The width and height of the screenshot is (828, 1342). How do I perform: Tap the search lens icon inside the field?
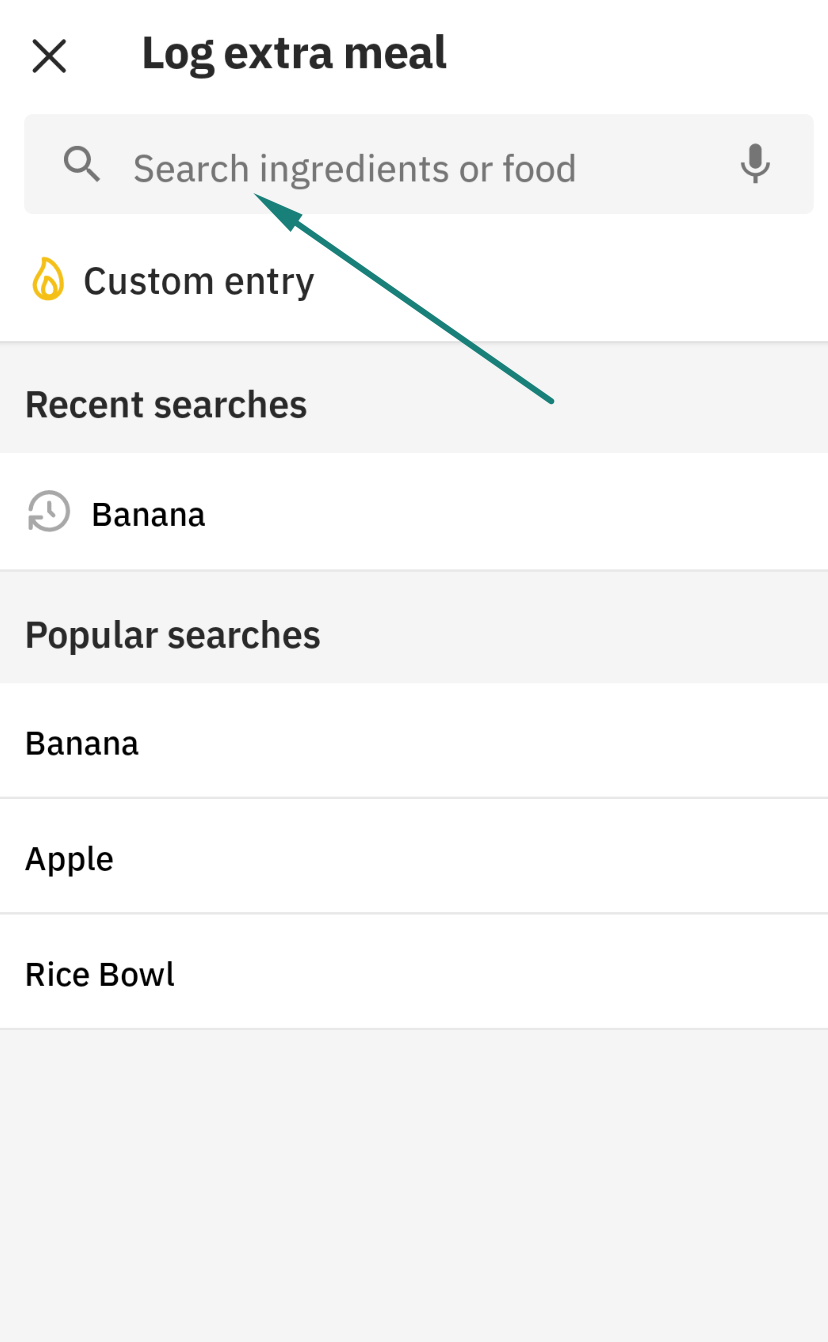tap(81, 164)
